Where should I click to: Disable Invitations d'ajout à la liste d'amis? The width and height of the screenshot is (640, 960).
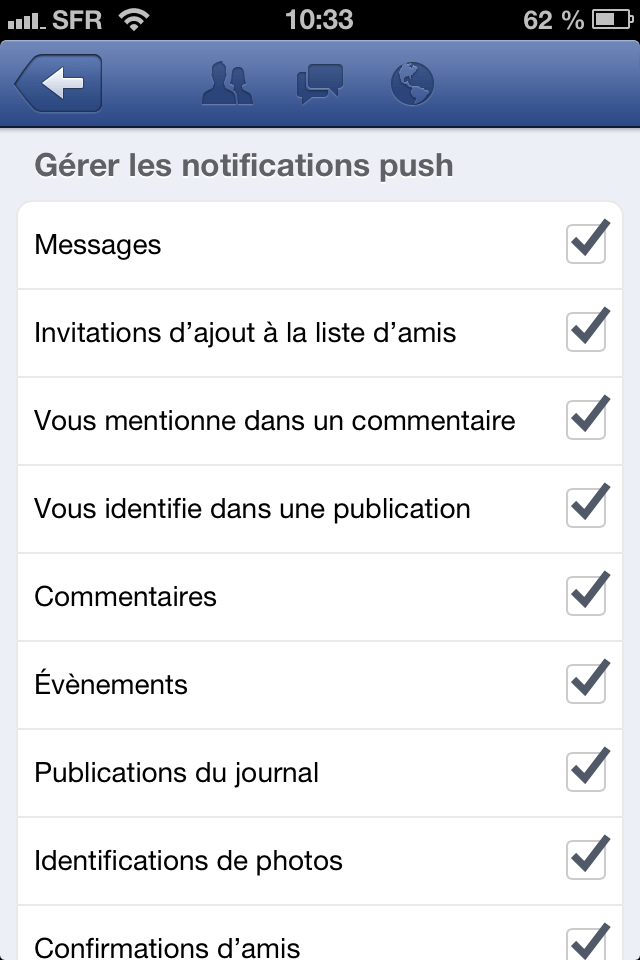[587, 332]
